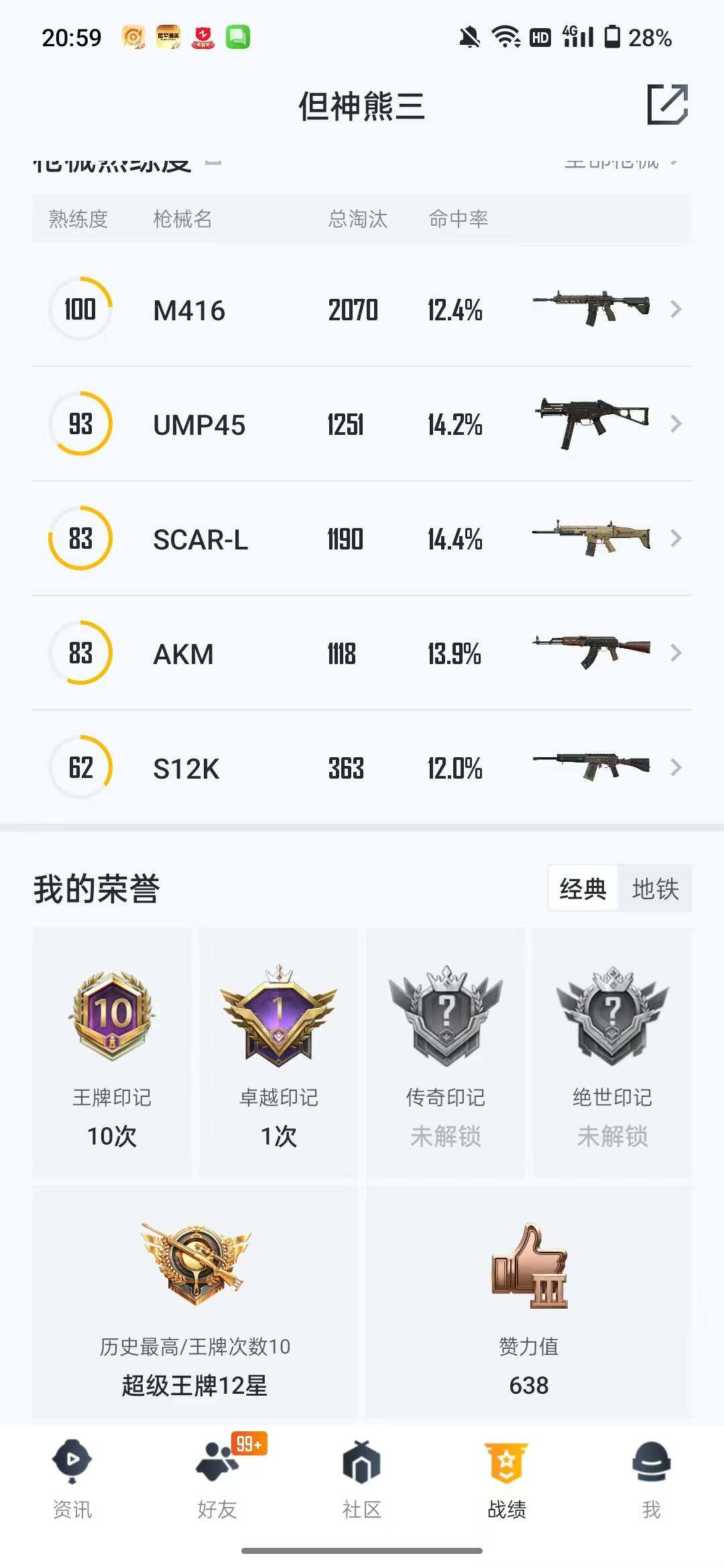Open the 好友 tab with 99+ badge
This screenshot has width=724, height=1568.
click(217, 1478)
